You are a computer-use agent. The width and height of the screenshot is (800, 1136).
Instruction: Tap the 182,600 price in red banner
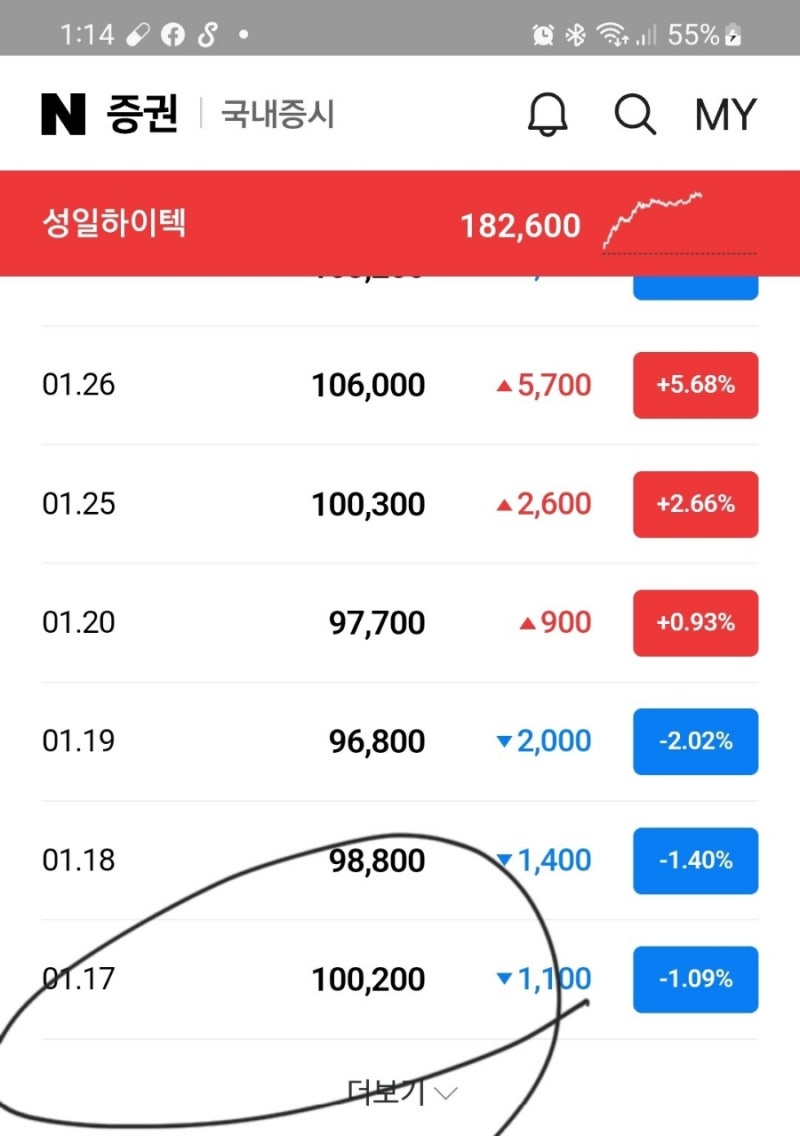tap(521, 226)
